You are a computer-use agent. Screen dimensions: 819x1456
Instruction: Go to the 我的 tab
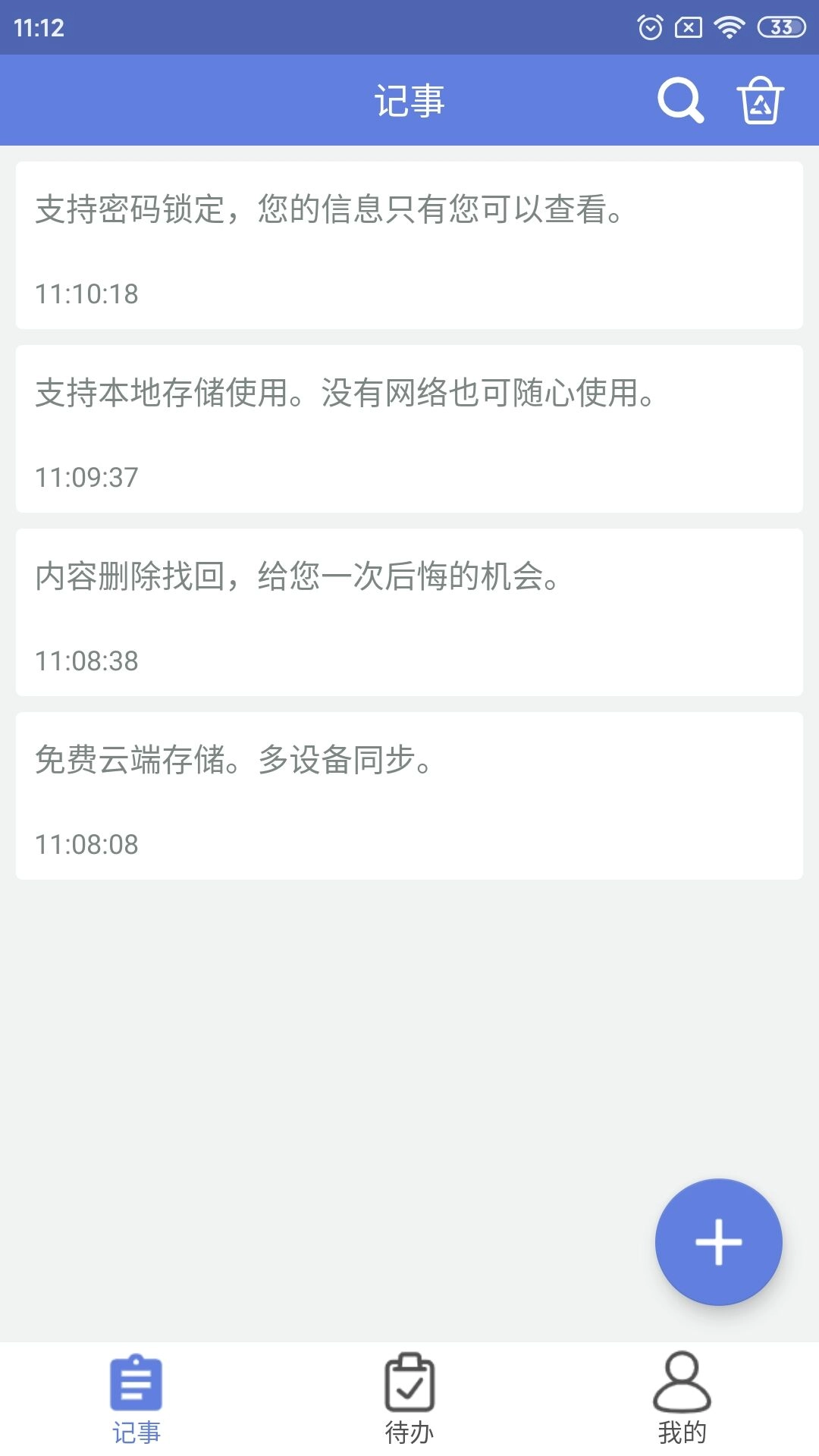click(x=682, y=1398)
